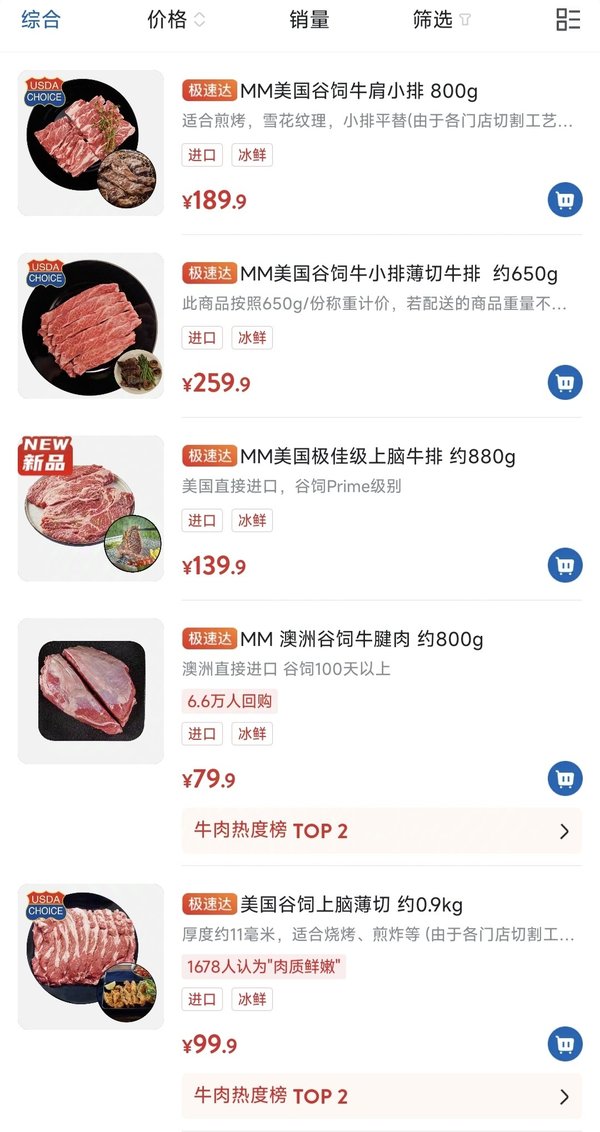The width and height of the screenshot is (600, 1132).
Task: Sort products by 价格
Action: coord(176,20)
